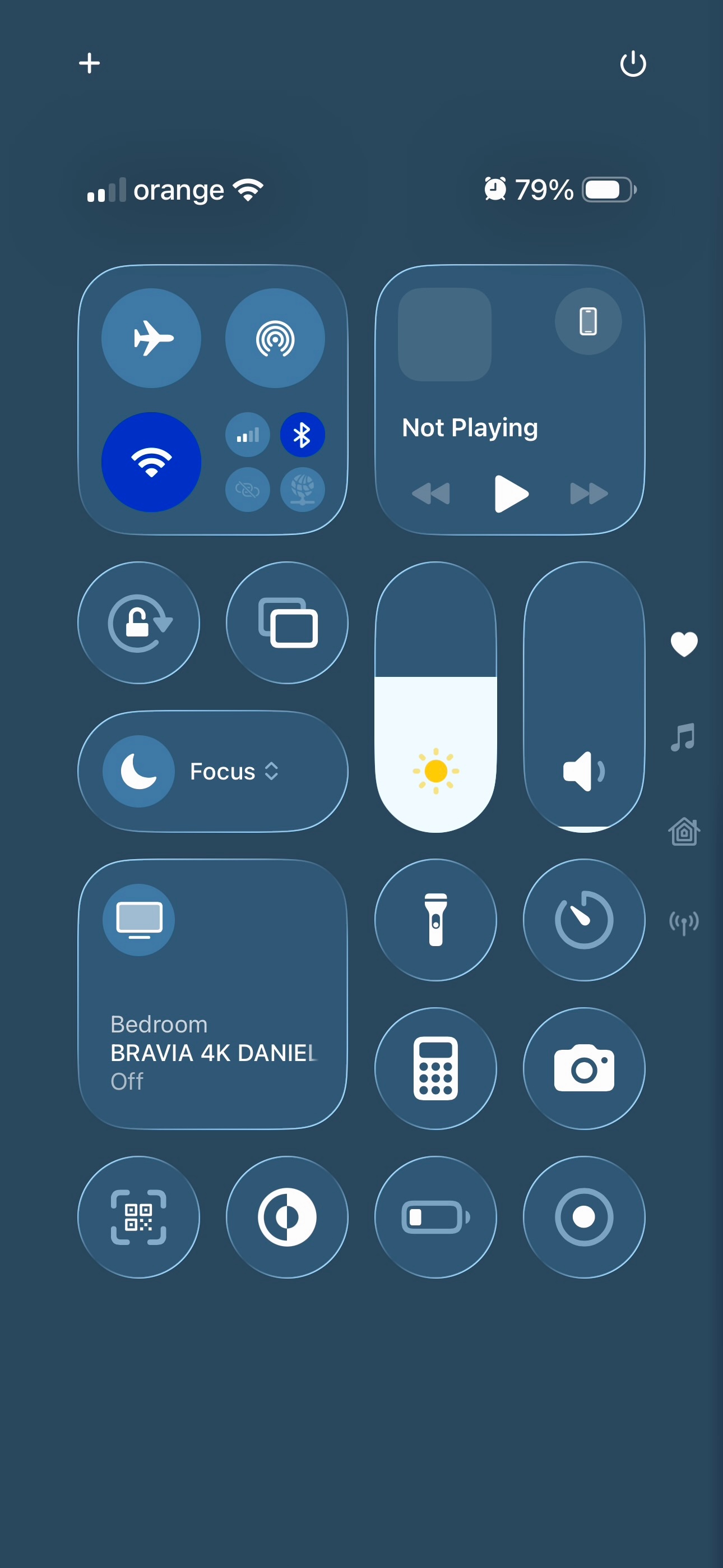The height and width of the screenshot is (1568, 723).
Task: Turn on the flashlight
Action: tap(435, 920)
